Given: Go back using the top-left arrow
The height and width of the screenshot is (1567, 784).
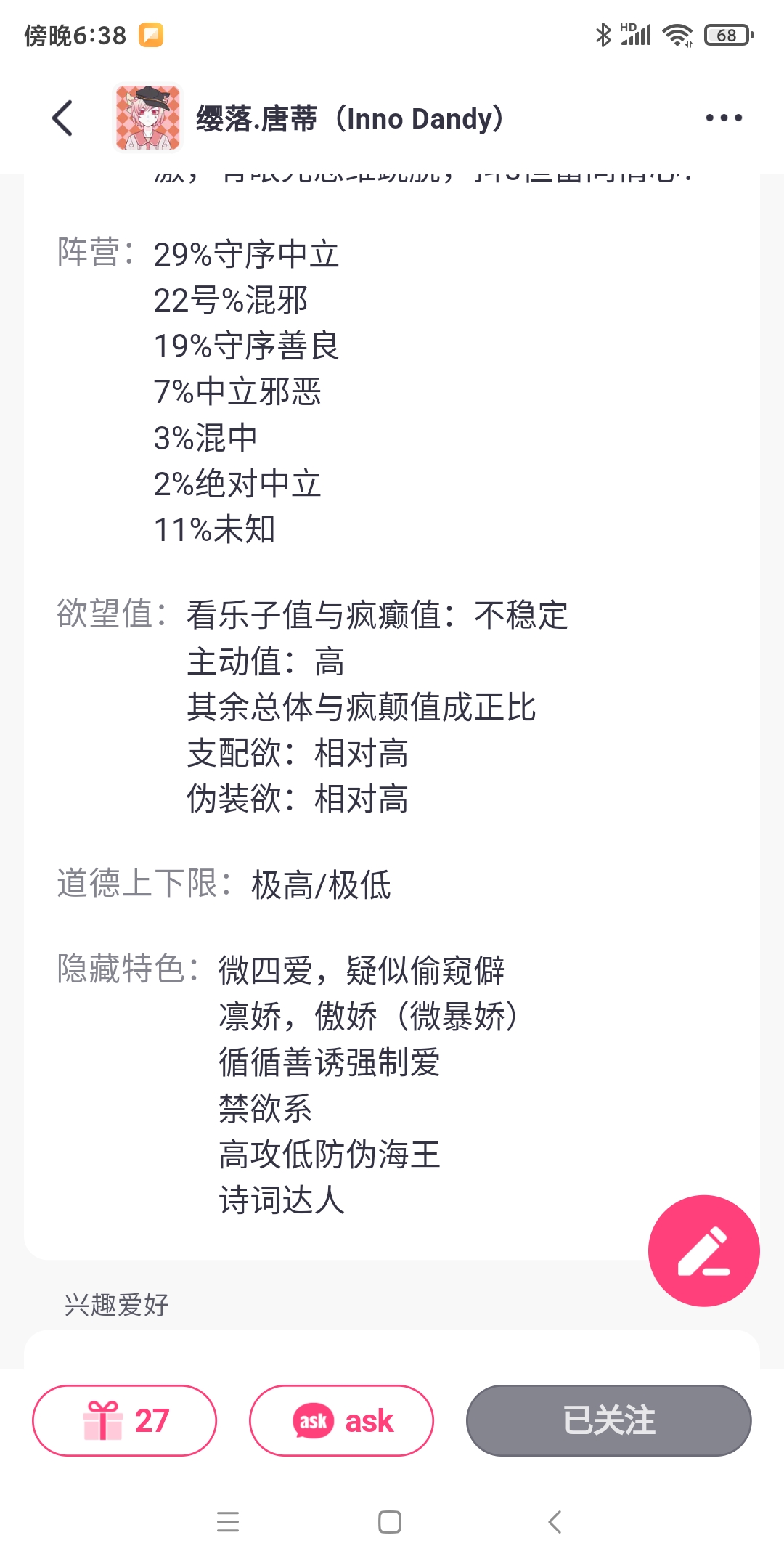Looking at the screenshot, I should point(62,118).
